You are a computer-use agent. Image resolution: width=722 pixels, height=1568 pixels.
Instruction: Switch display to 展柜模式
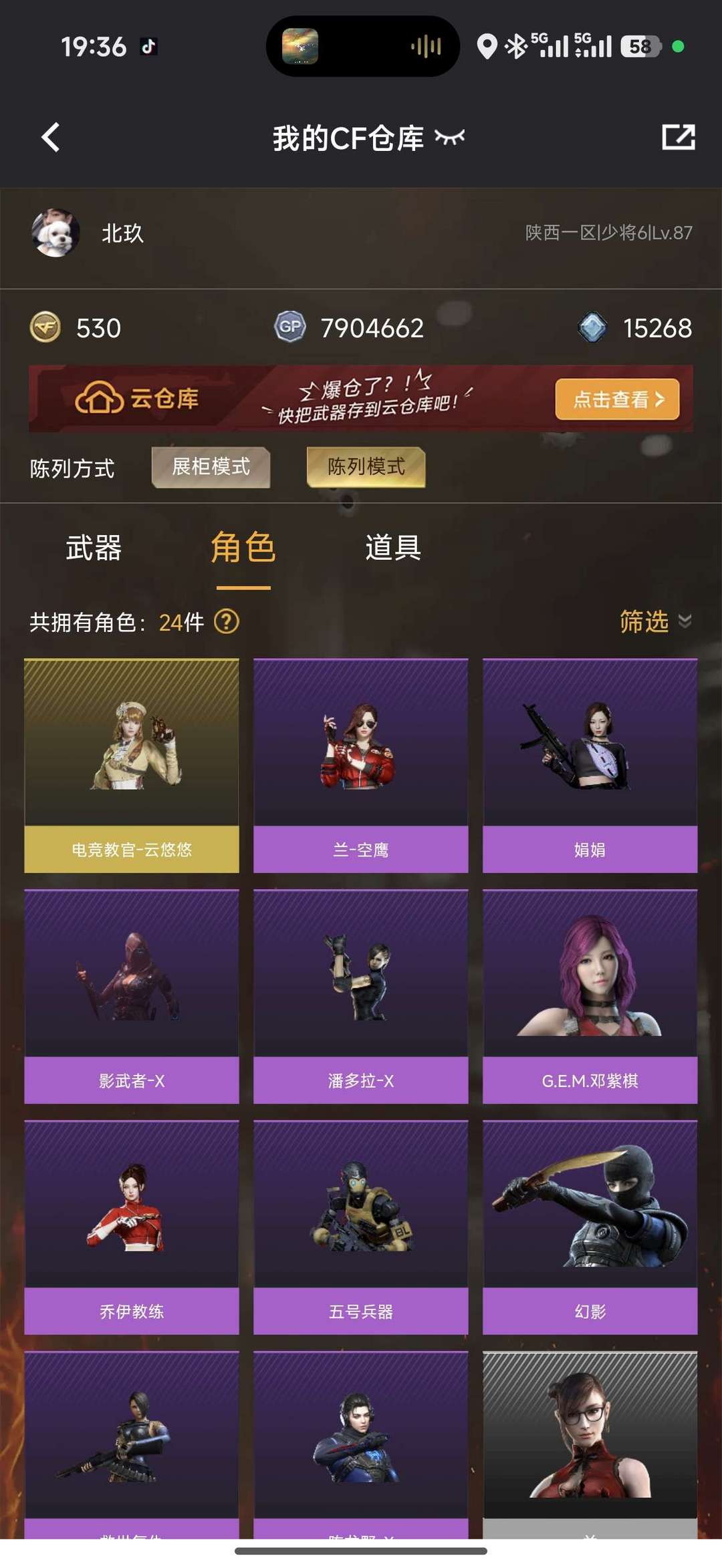click(211, 468)
